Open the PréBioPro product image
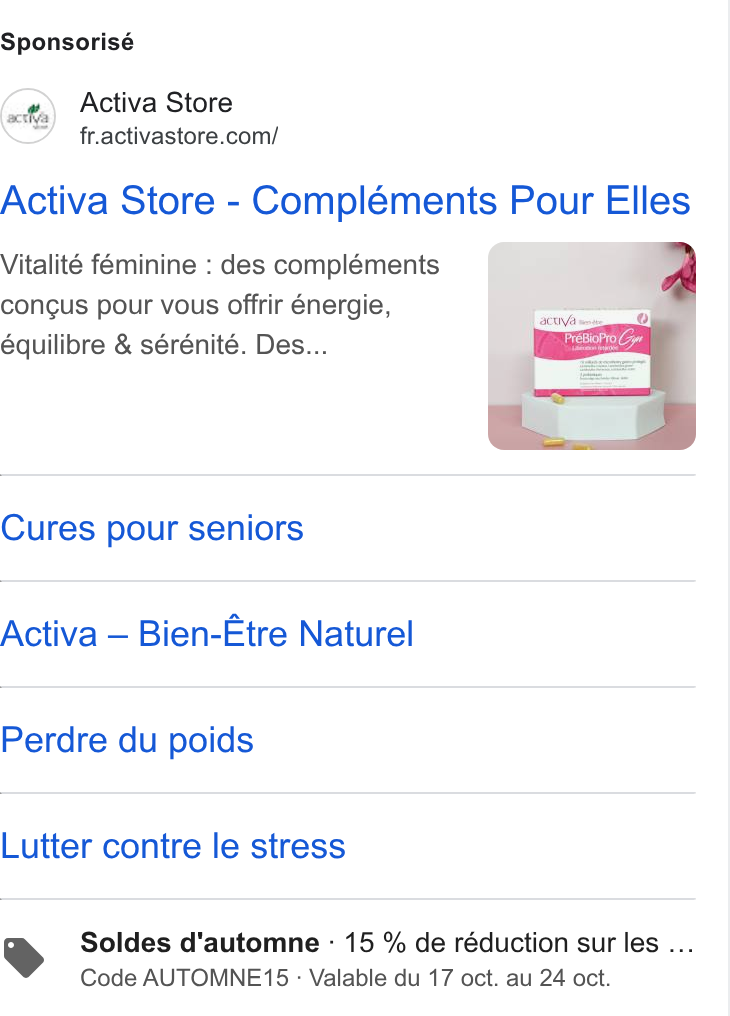 pos(591,346)
